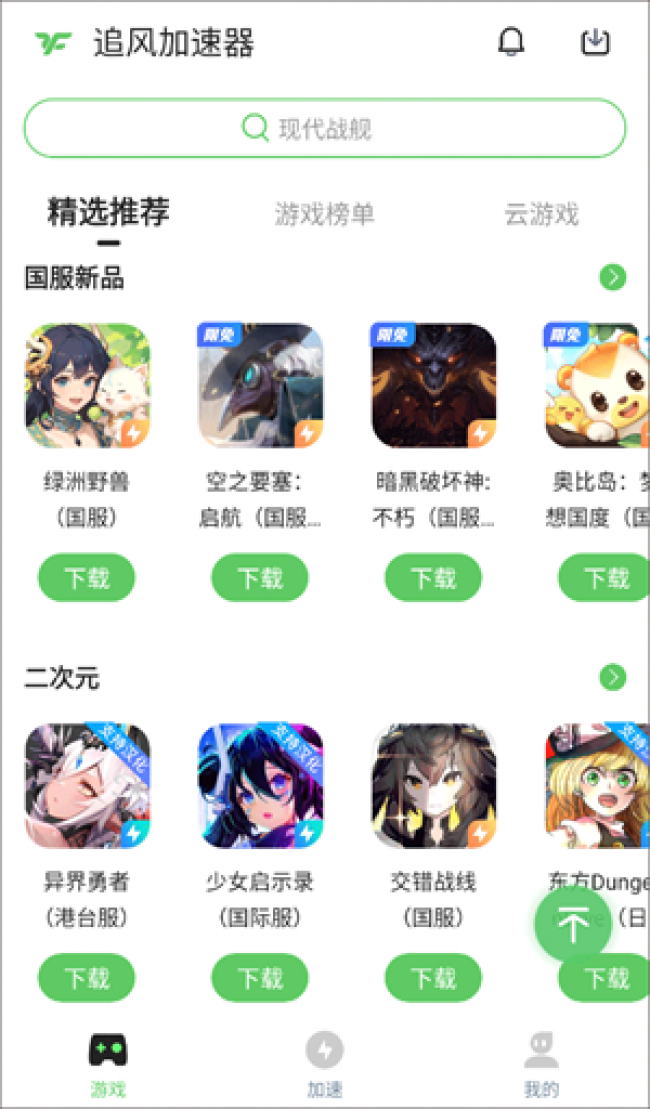Switch to the 加速 bottom tab
Viewport: 650px width, 1109px height.
[324, 1065]
